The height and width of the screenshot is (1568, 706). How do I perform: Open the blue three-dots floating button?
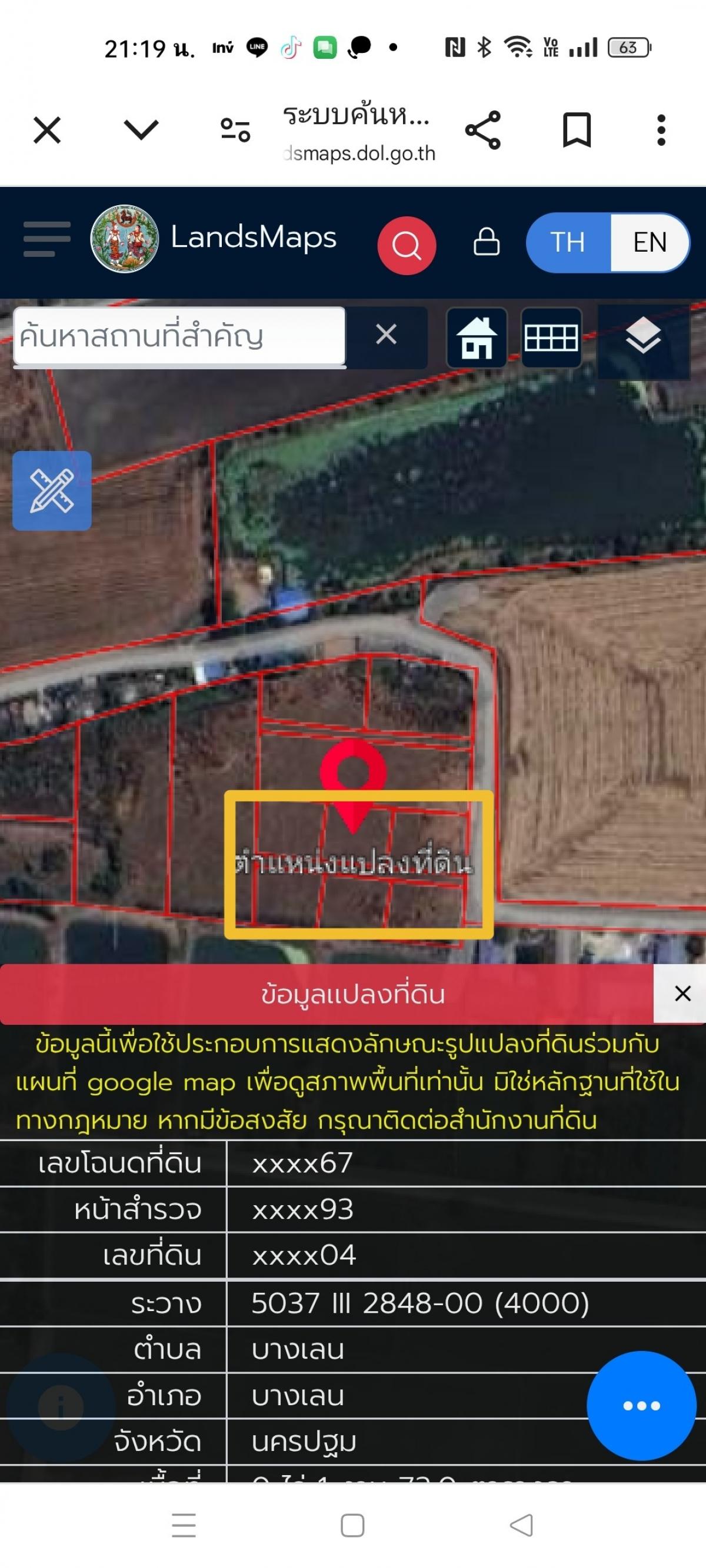[x=641, y=1406]
